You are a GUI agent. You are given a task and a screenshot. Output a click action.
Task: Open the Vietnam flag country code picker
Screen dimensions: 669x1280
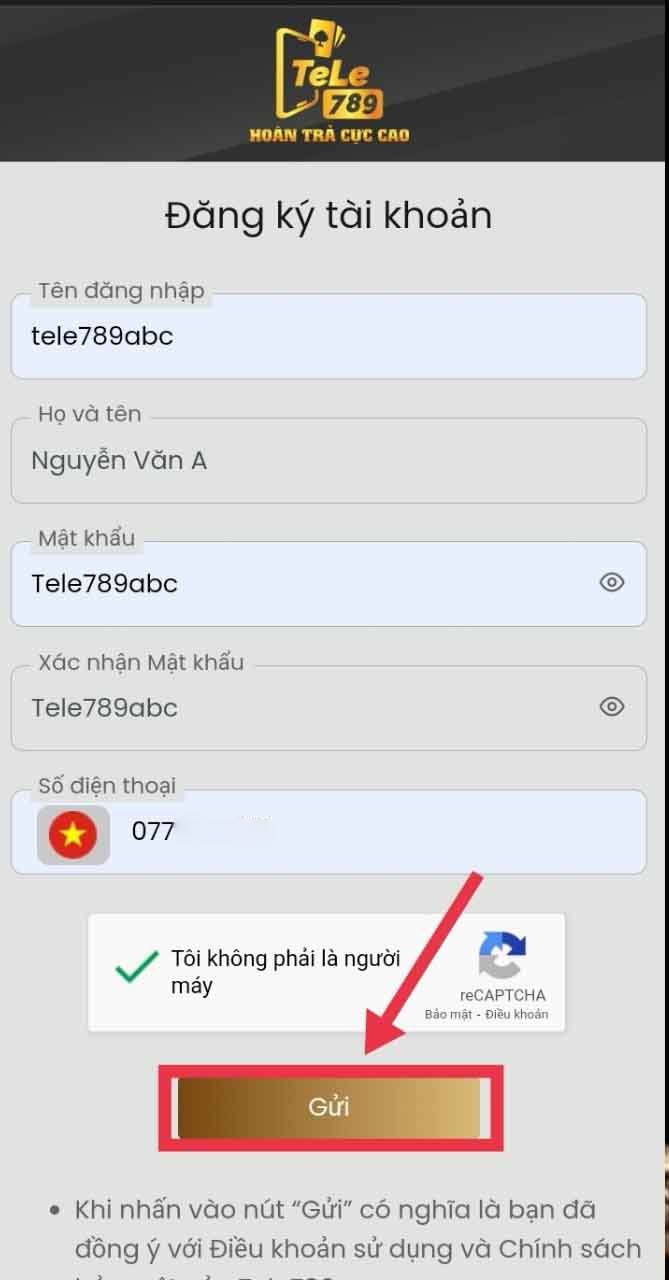click(x=73, y=835)
